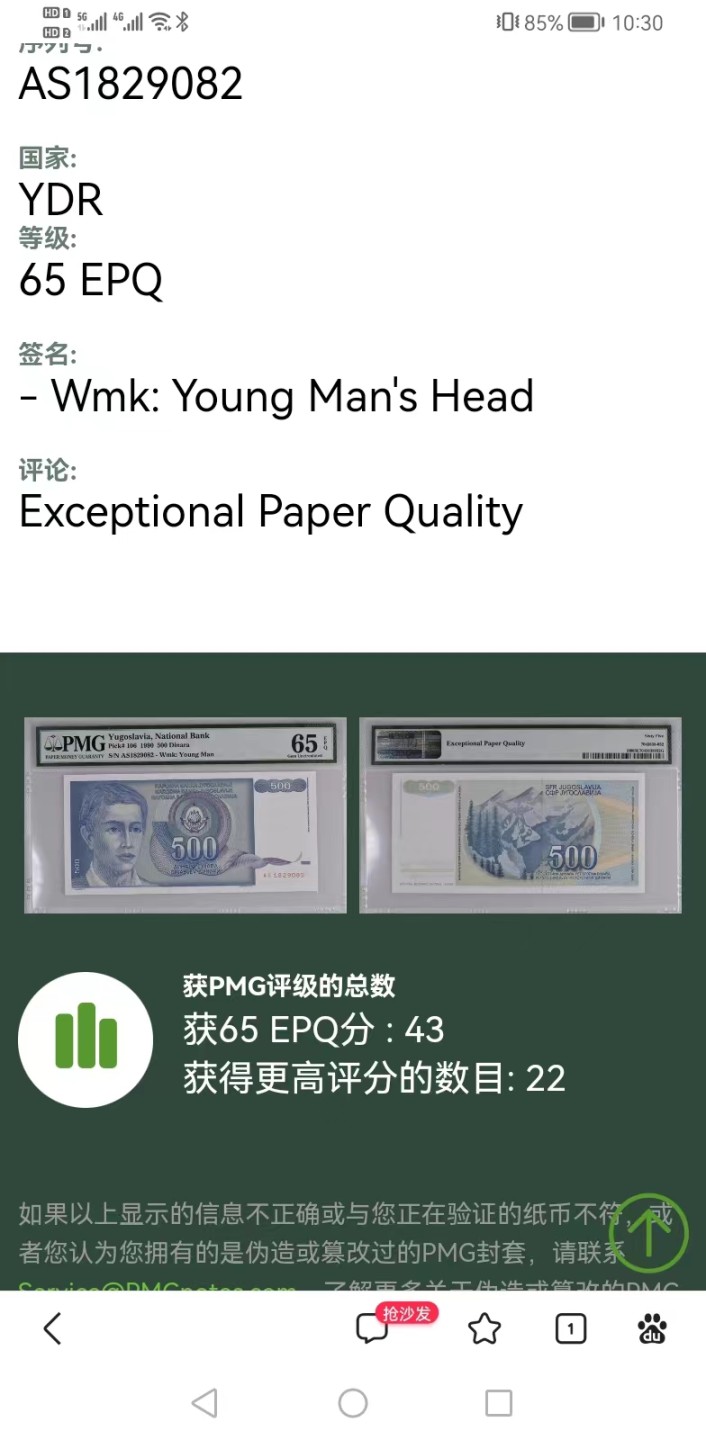Open the Baidu paw home icon
Screen dimensions: 706x1440
pyautogui.click(x=652, y=1329)
